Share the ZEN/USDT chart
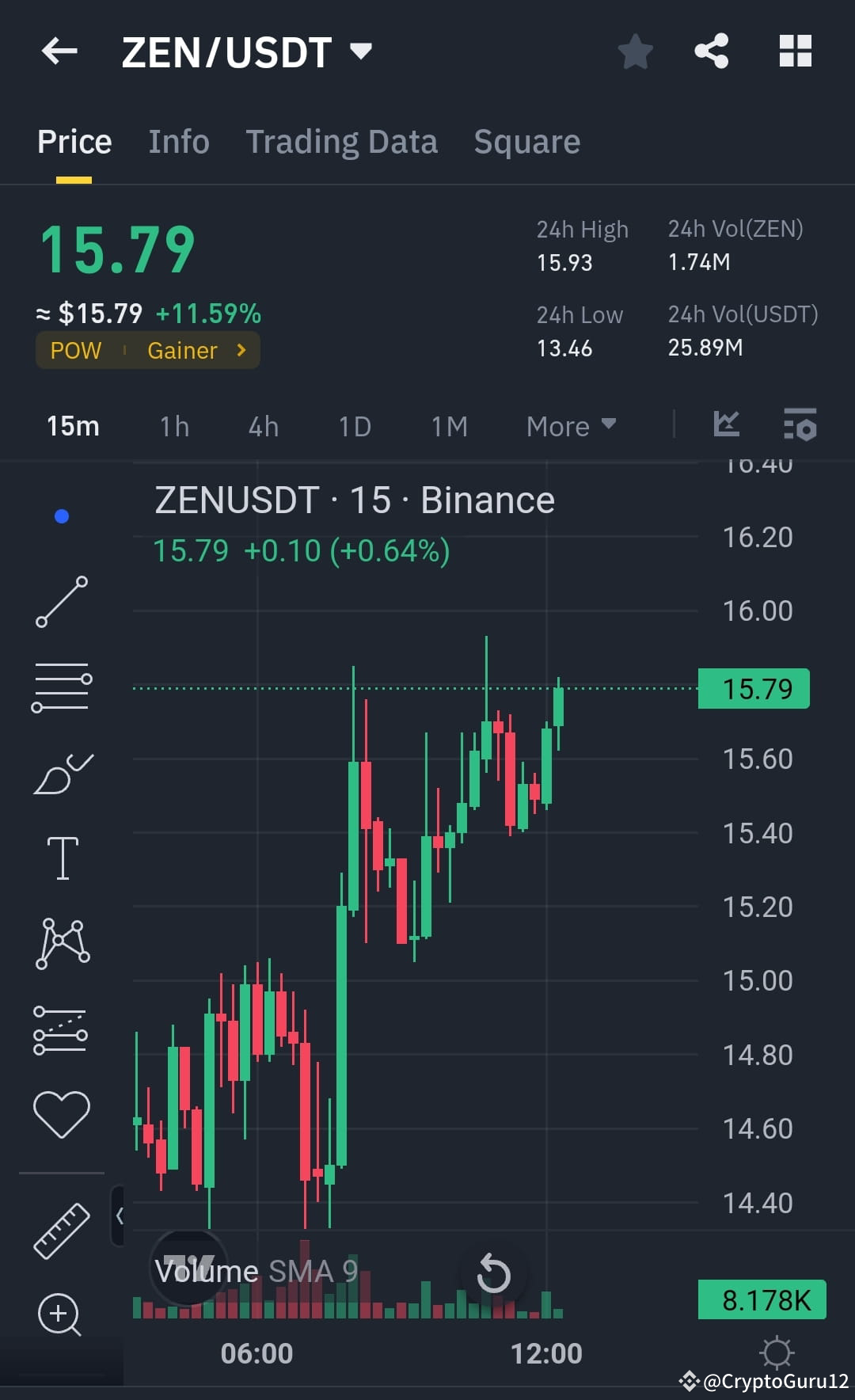The height and width of the screenshot is (1400, 855). click(x=711, y=51)
